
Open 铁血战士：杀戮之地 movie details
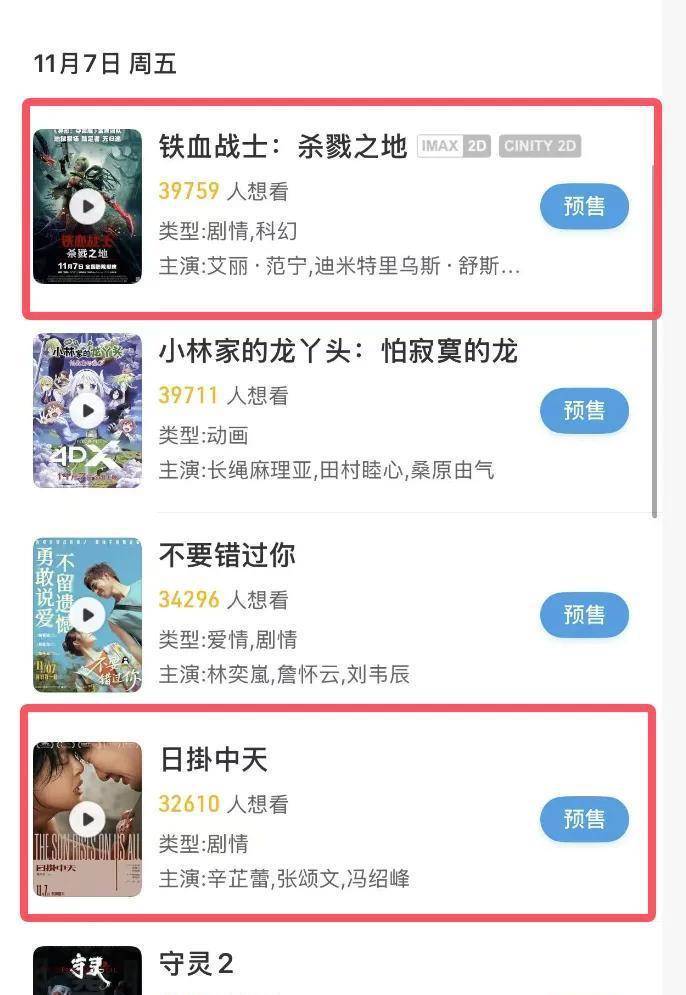point(282,147)
